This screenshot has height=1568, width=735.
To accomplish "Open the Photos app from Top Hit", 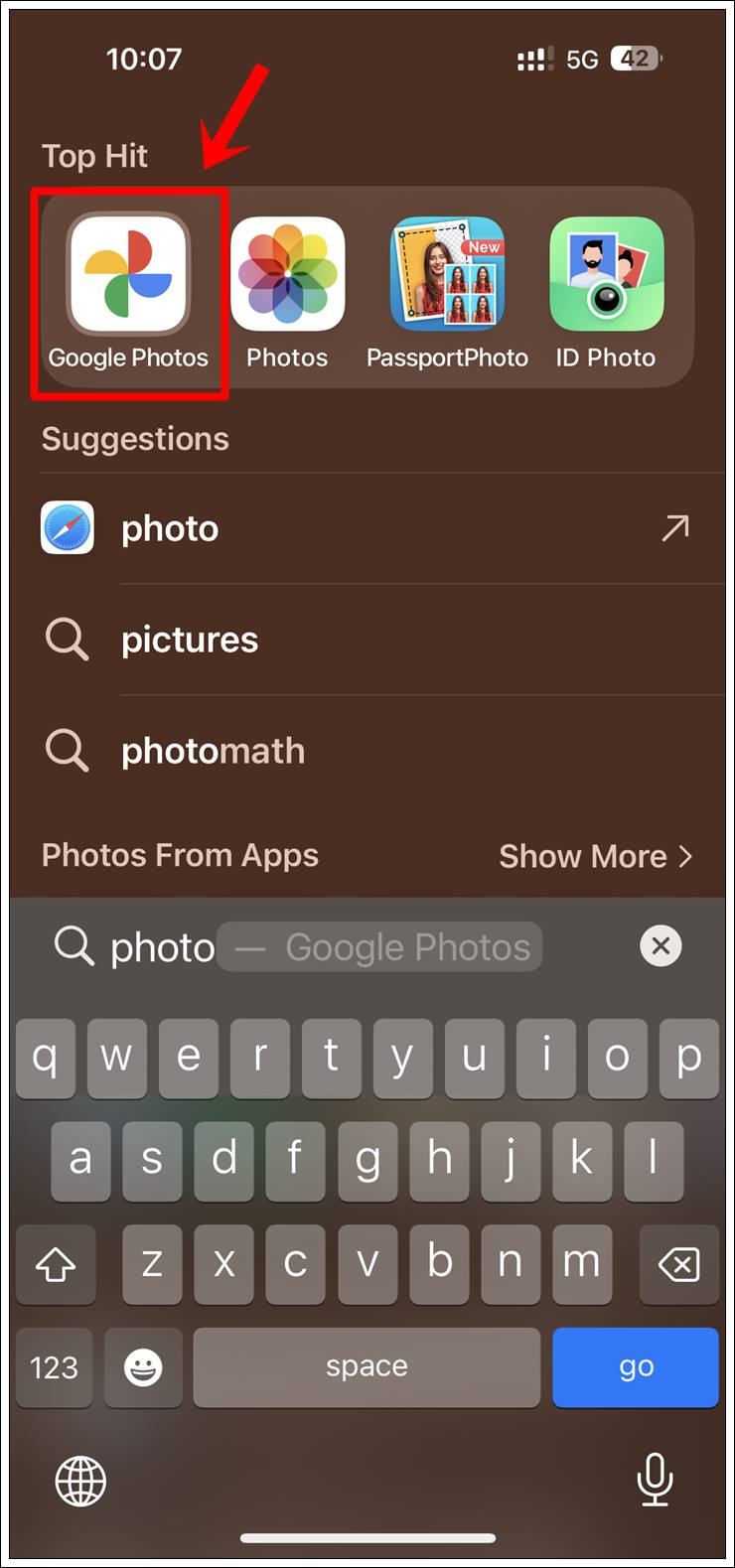I will [x=286, y=270].
